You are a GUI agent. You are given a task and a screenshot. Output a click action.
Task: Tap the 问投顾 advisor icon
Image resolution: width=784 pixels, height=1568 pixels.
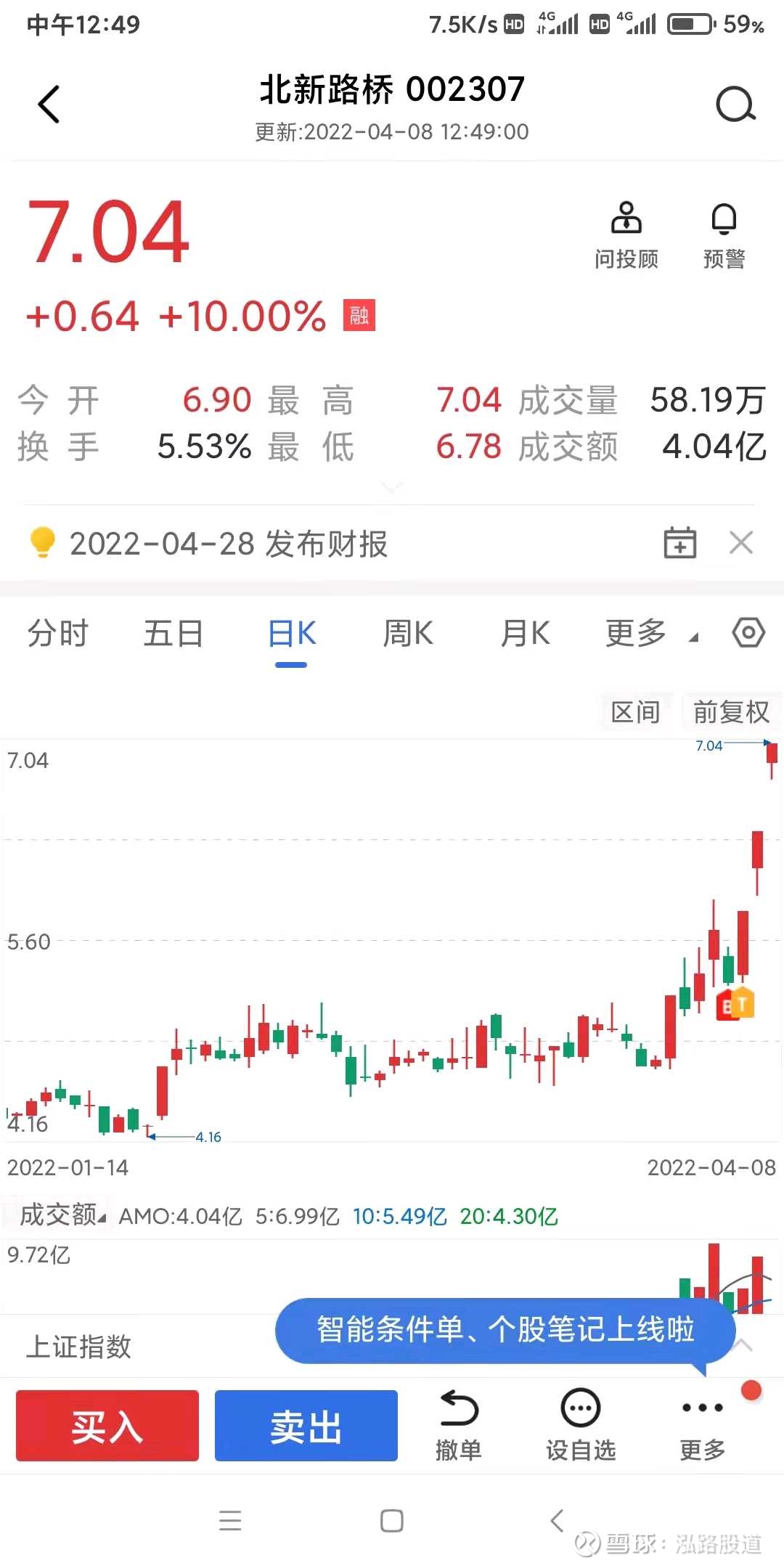(x=626, y=232)
